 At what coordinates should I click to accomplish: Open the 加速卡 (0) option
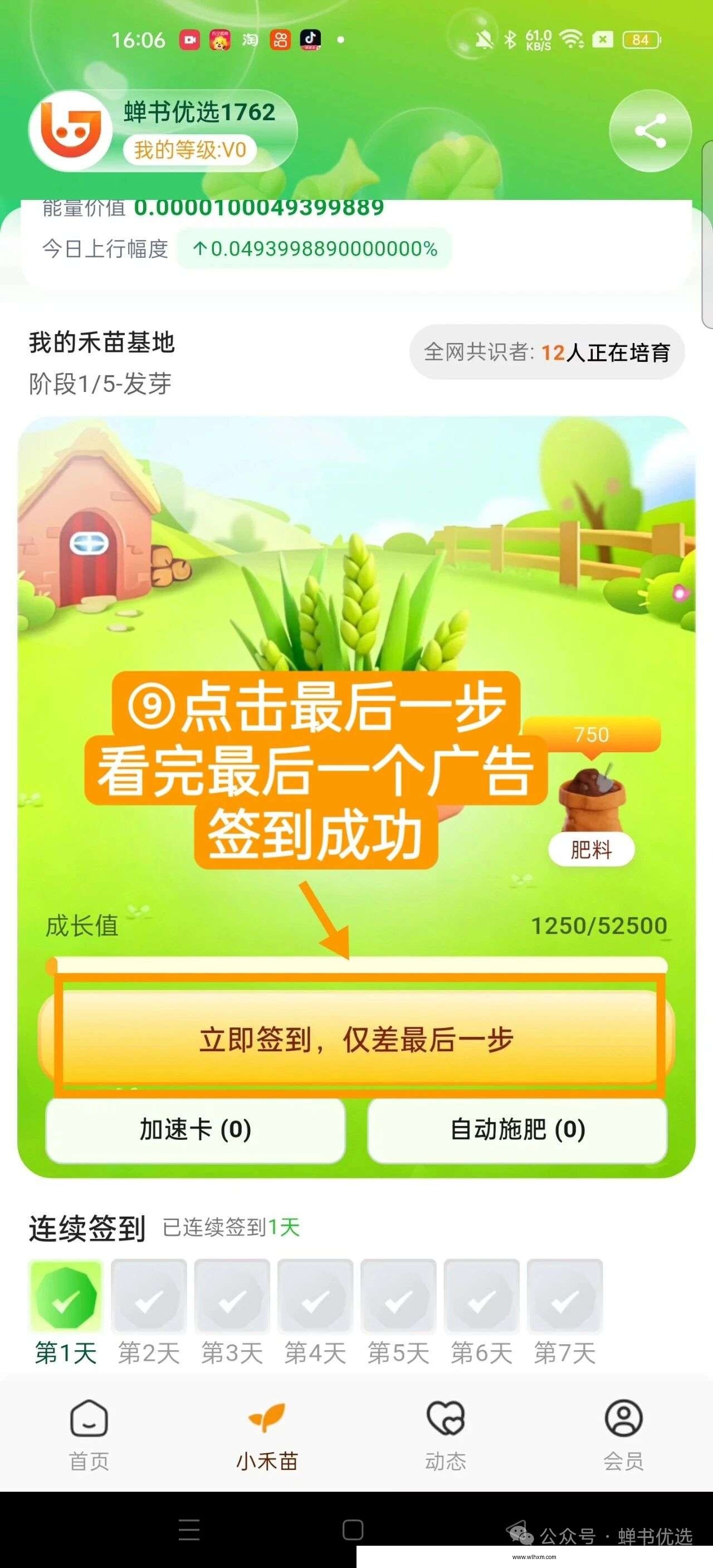pyautogui.click(x=196, y=1130)
